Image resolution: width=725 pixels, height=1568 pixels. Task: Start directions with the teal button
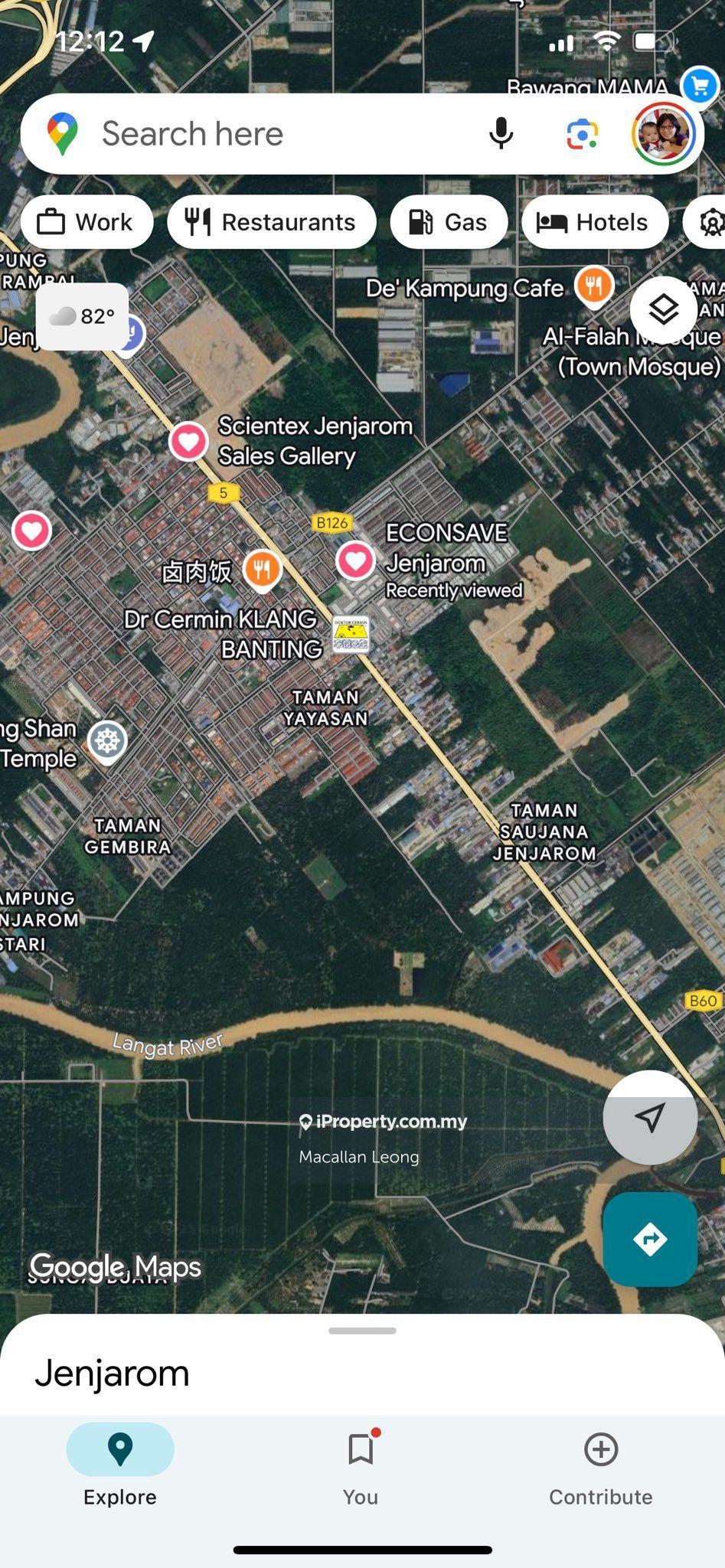pos(650,1239)
